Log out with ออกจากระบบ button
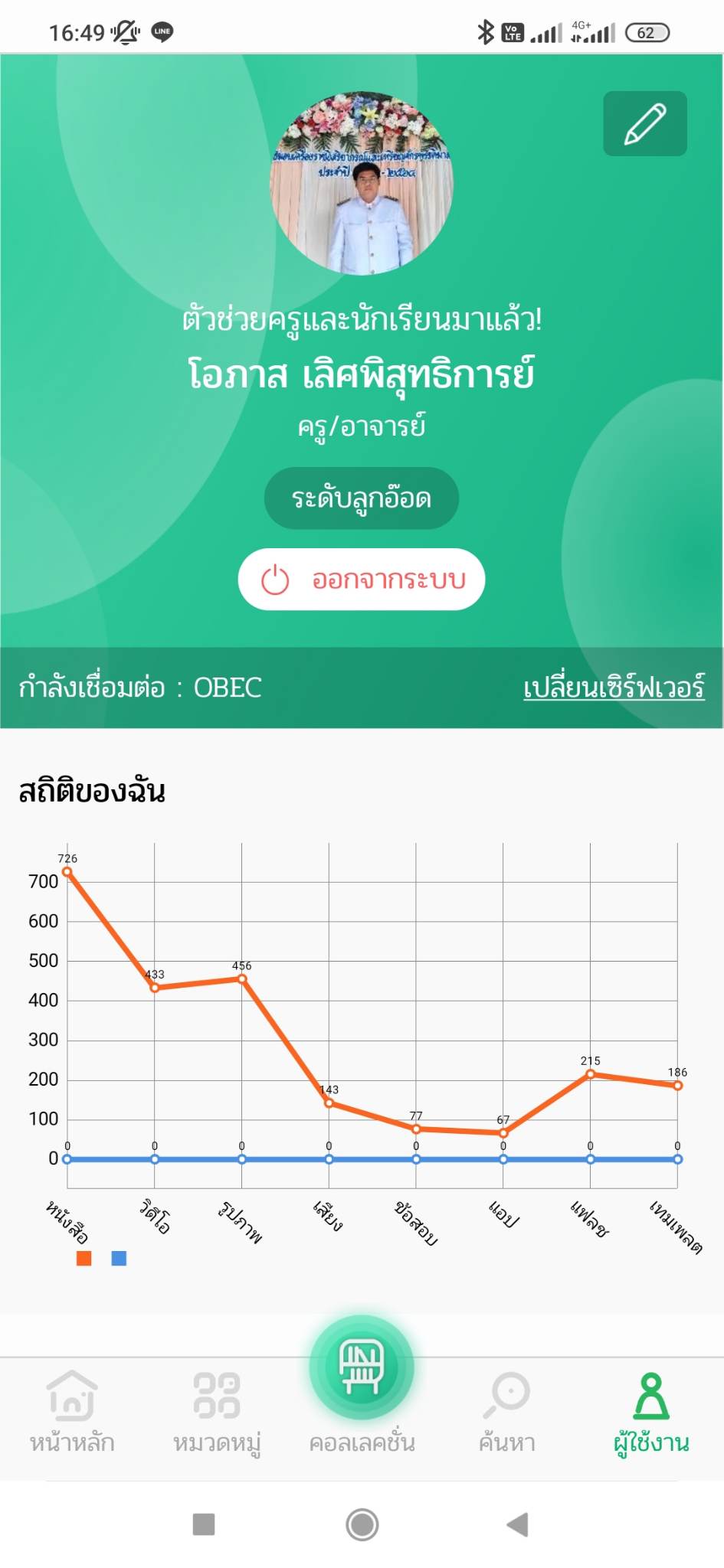This screenshot has width=724, height=1568. point(362,580)
